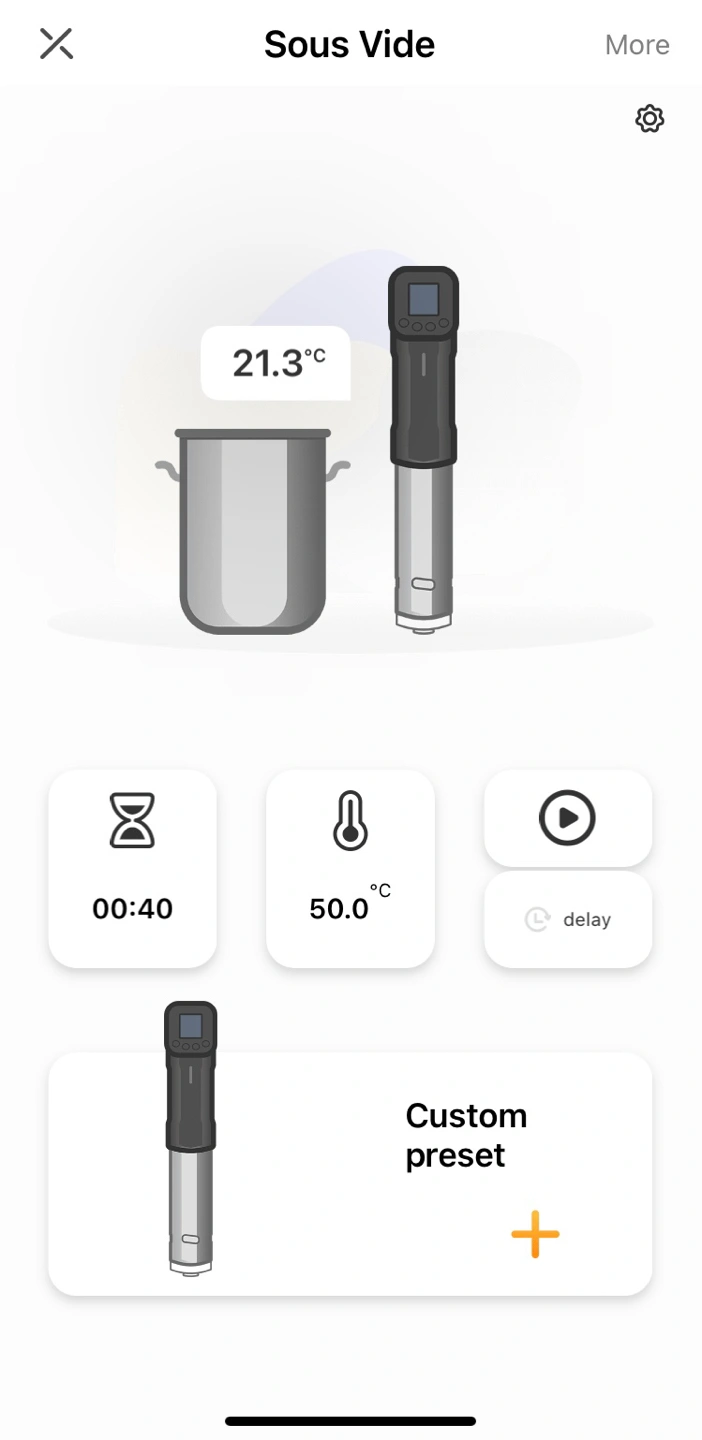Viewport: 702px width, 1440px height.
Task: Add a custom preset
Action: 535,1234
